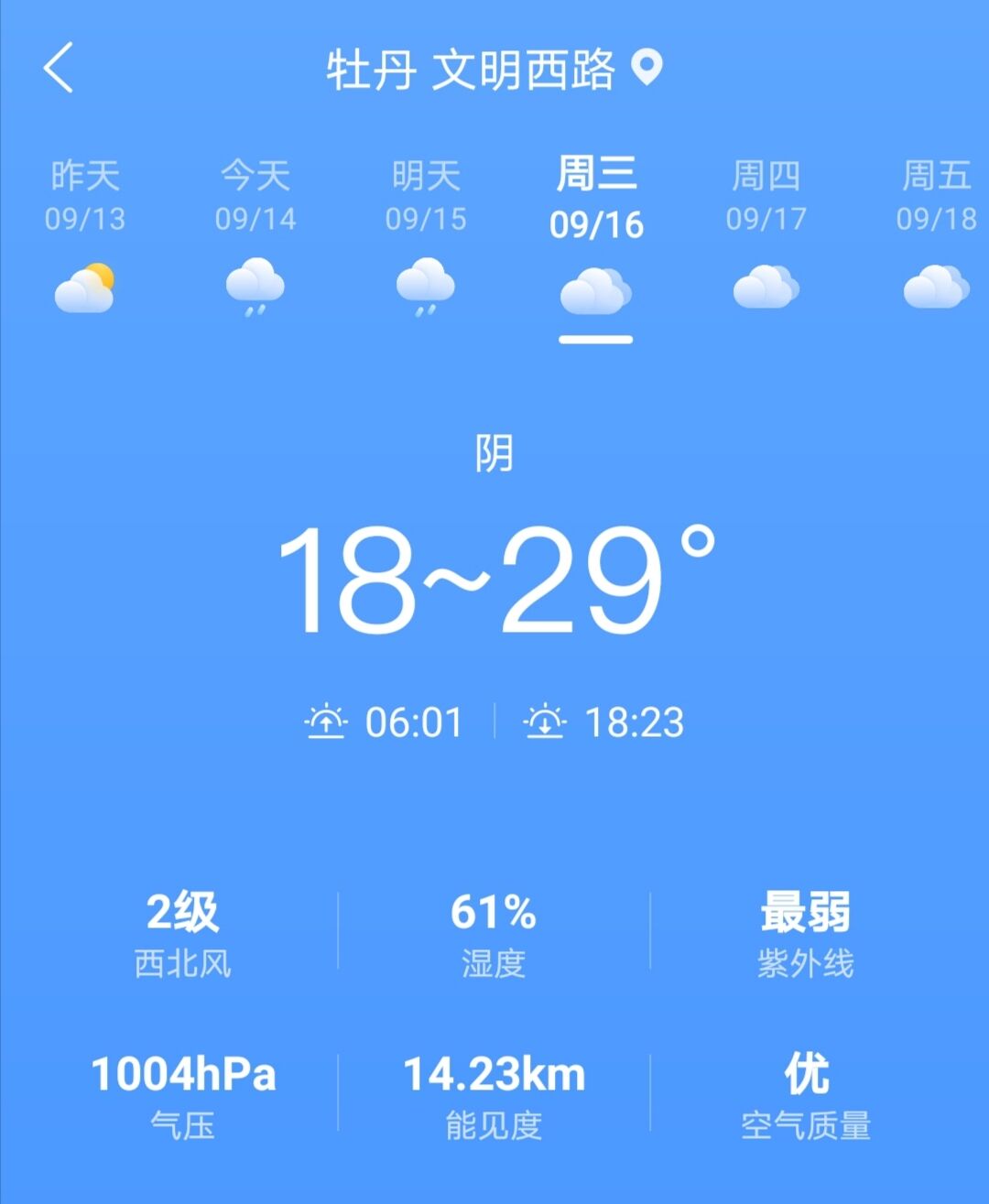
Task: Open the location pin beside 文明西路
Action: 647,69
